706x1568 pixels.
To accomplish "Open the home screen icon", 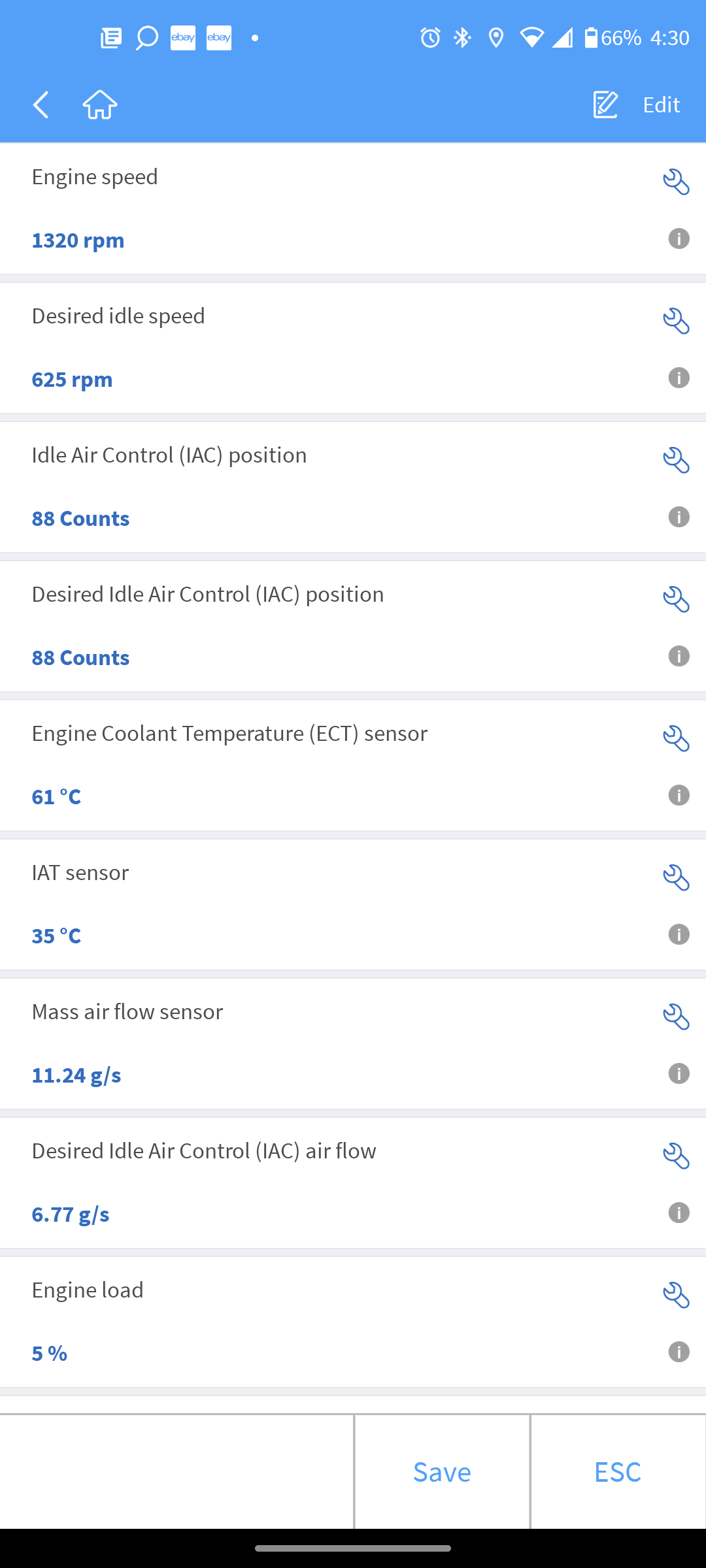I will [x=100, y=105].
